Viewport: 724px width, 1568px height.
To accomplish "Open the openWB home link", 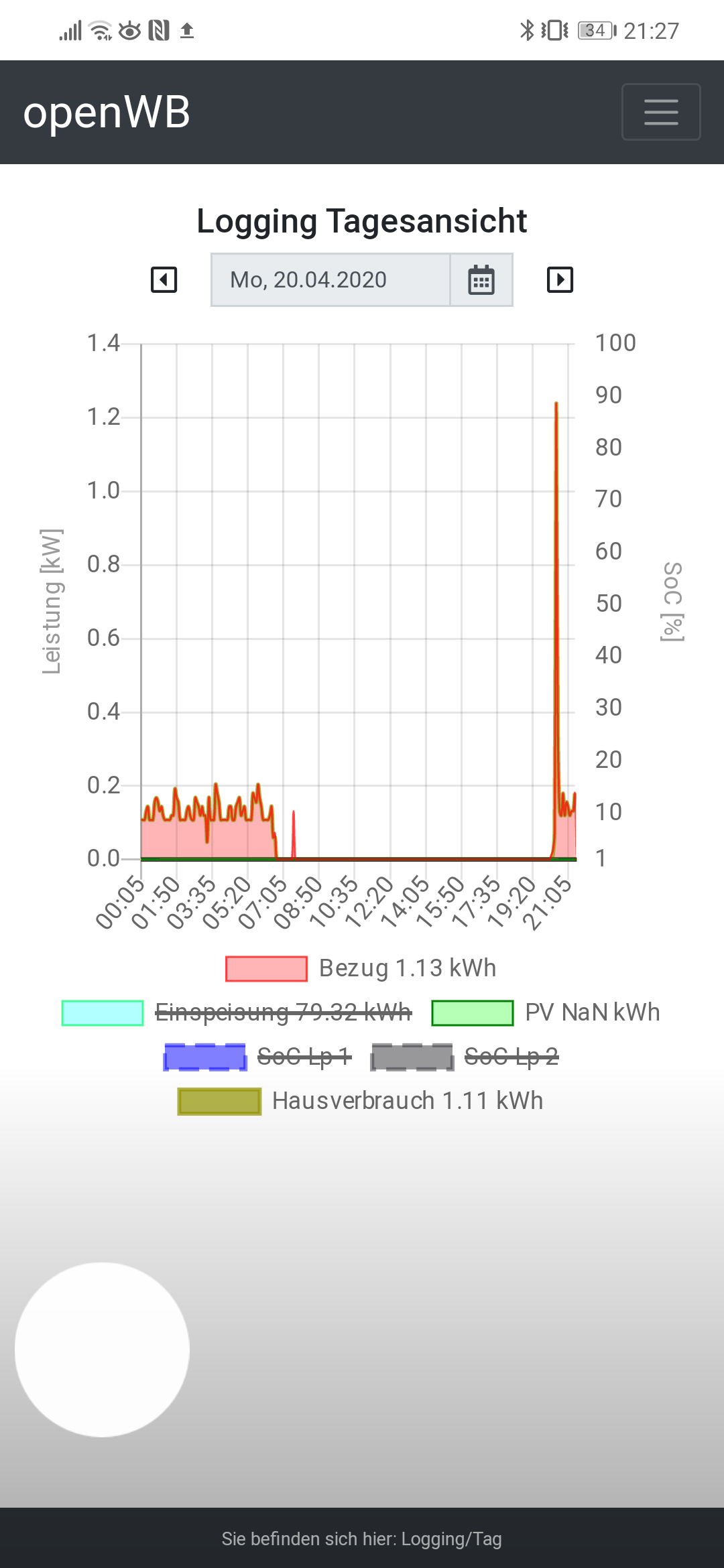I will coord(107,112).
